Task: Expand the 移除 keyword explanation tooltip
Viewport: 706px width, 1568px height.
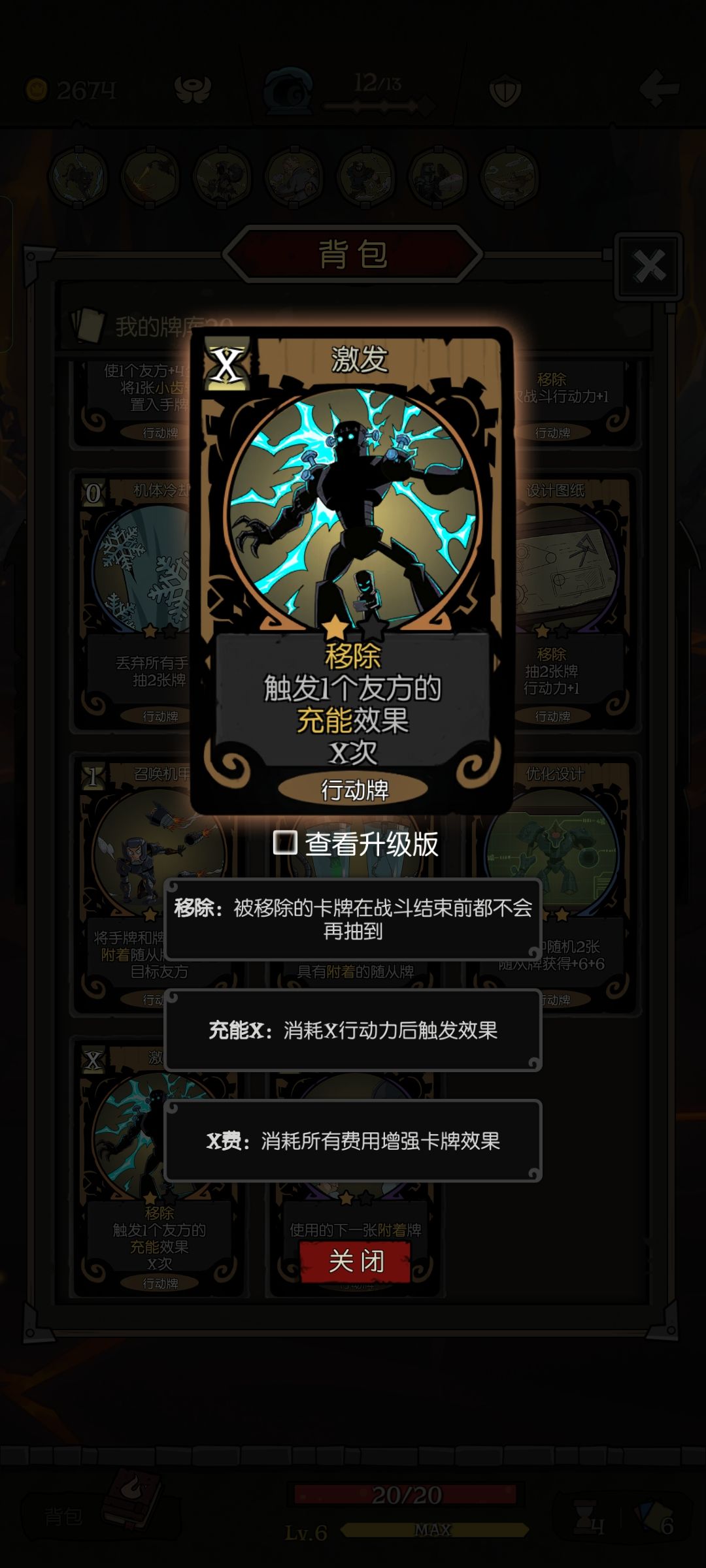Action: (x=353, y=917)
